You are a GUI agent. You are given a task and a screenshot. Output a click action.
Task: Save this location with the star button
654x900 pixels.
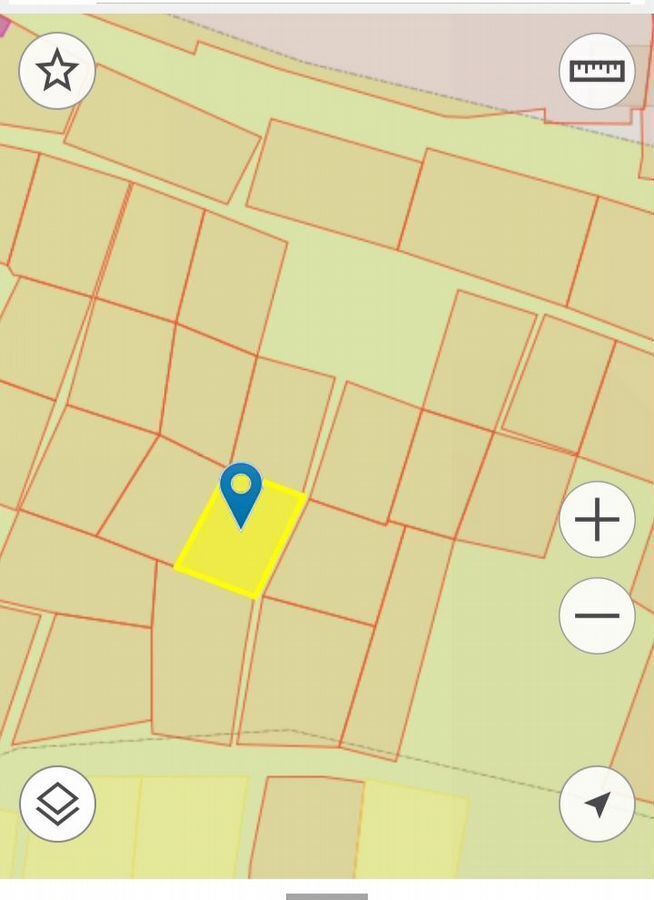(57, 71)
